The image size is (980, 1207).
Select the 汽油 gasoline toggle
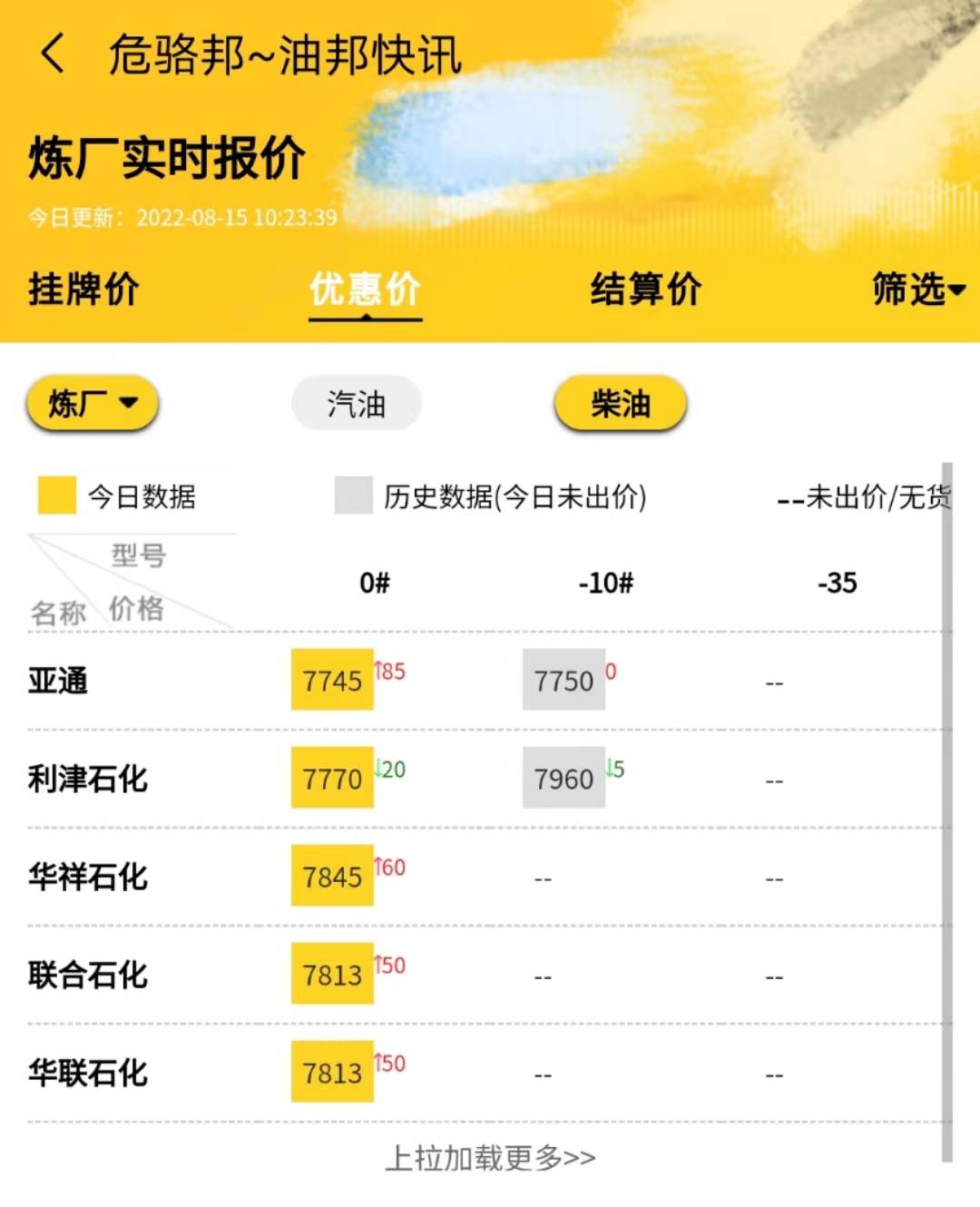coord(356,402)
